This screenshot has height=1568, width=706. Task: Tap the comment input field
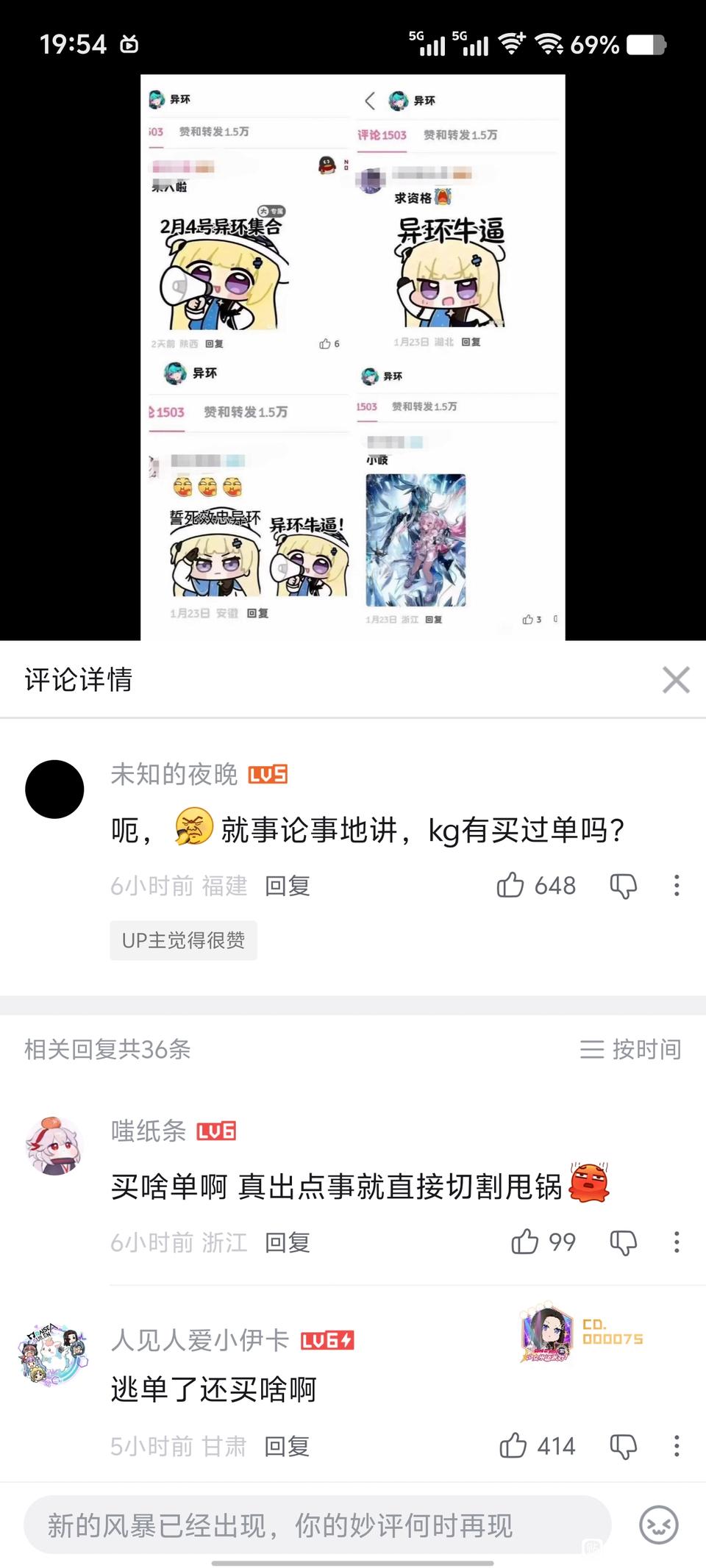pyautogui.click(x=318, y=1525)
